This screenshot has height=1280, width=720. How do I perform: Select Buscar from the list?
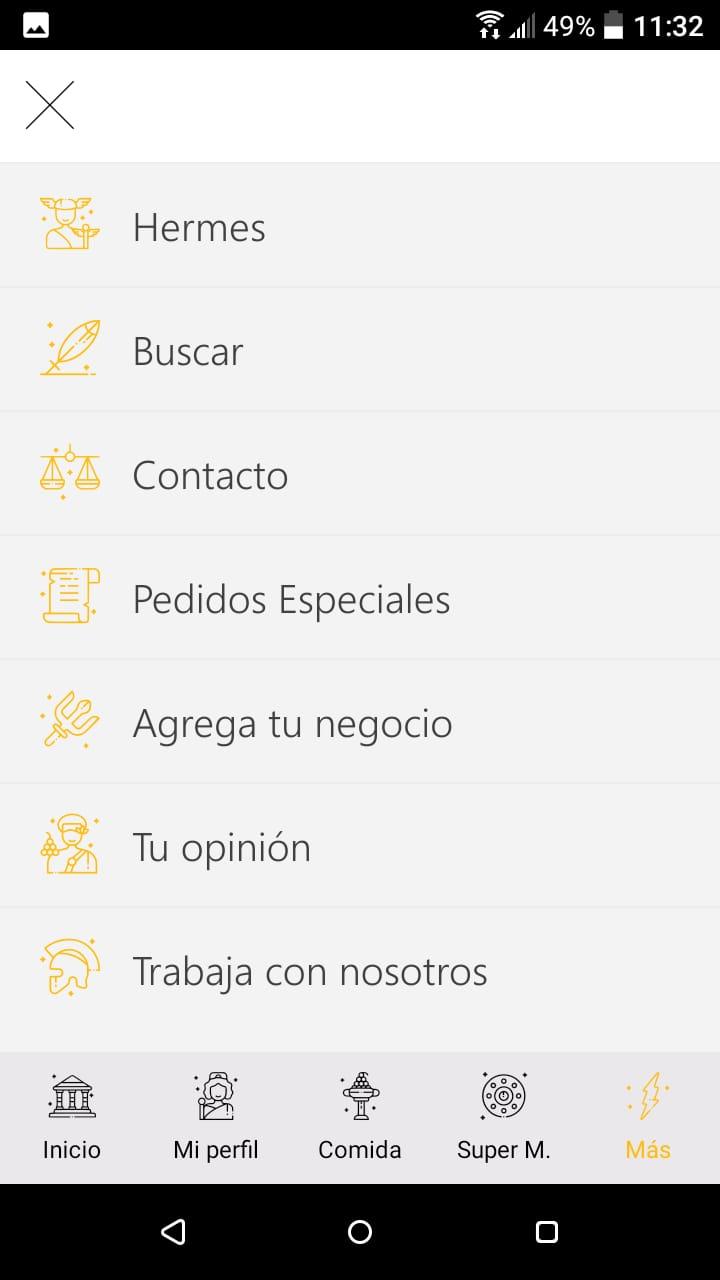(x=188, y=351)
